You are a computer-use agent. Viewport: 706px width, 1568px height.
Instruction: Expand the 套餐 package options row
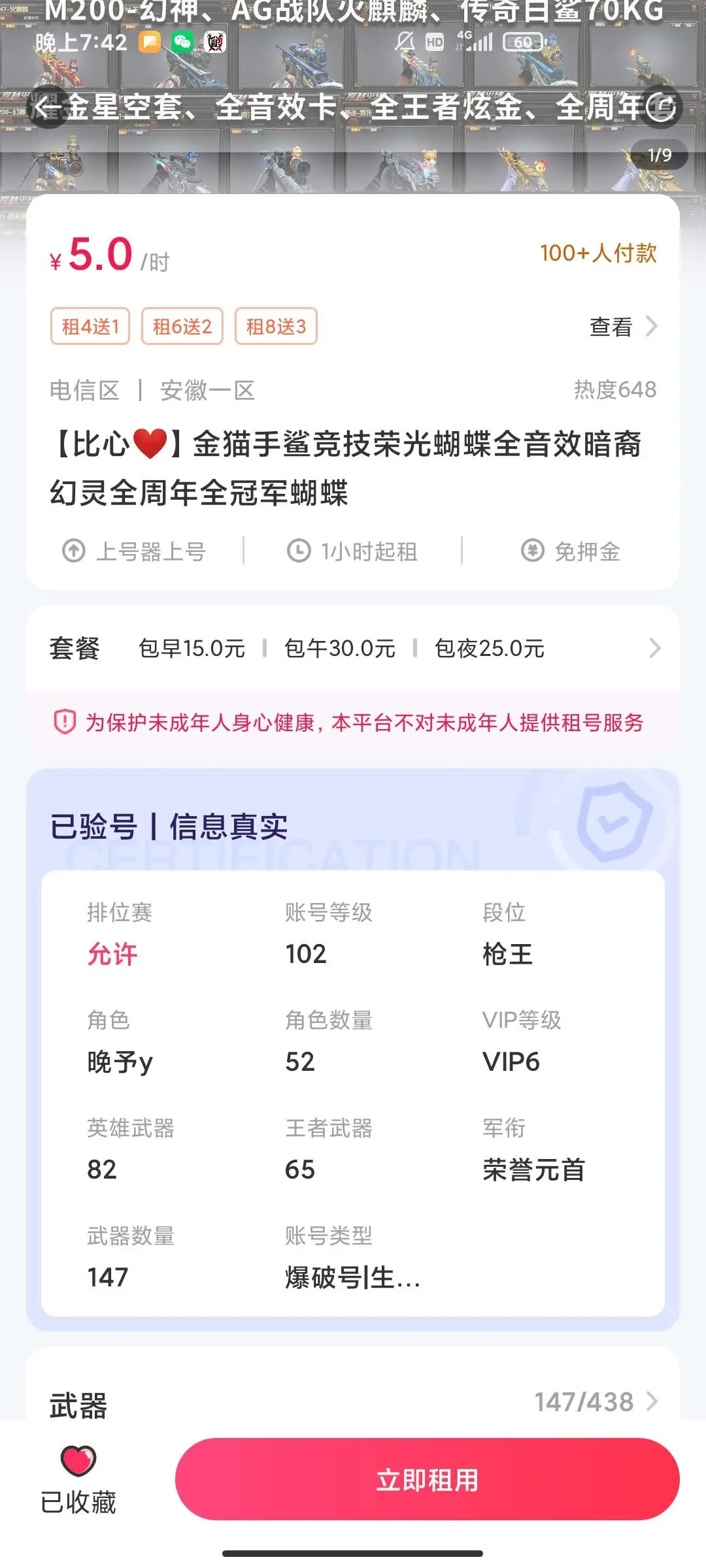pyautogui.click(x=353, y=648)
